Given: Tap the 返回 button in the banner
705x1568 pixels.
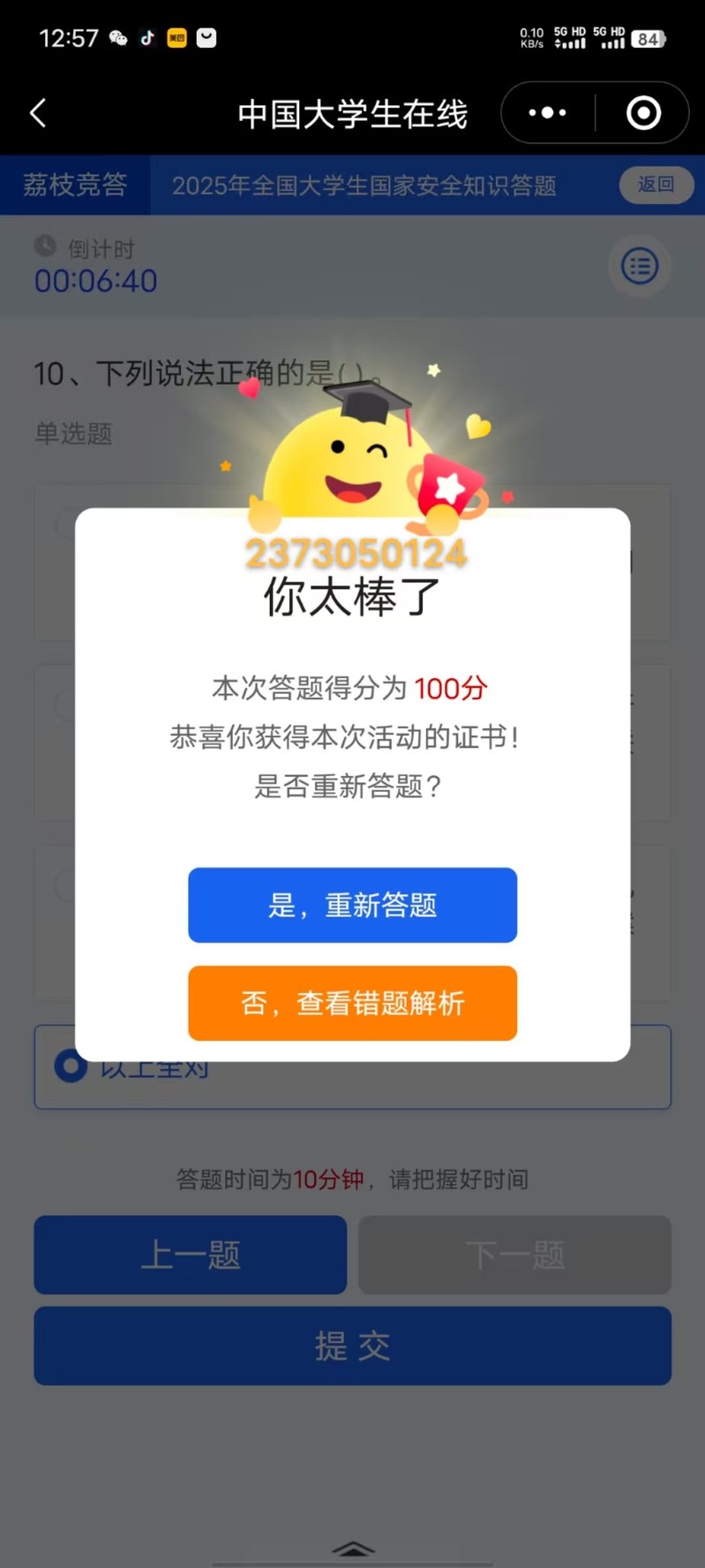Looking at the screenshot, I should [656, 185].
